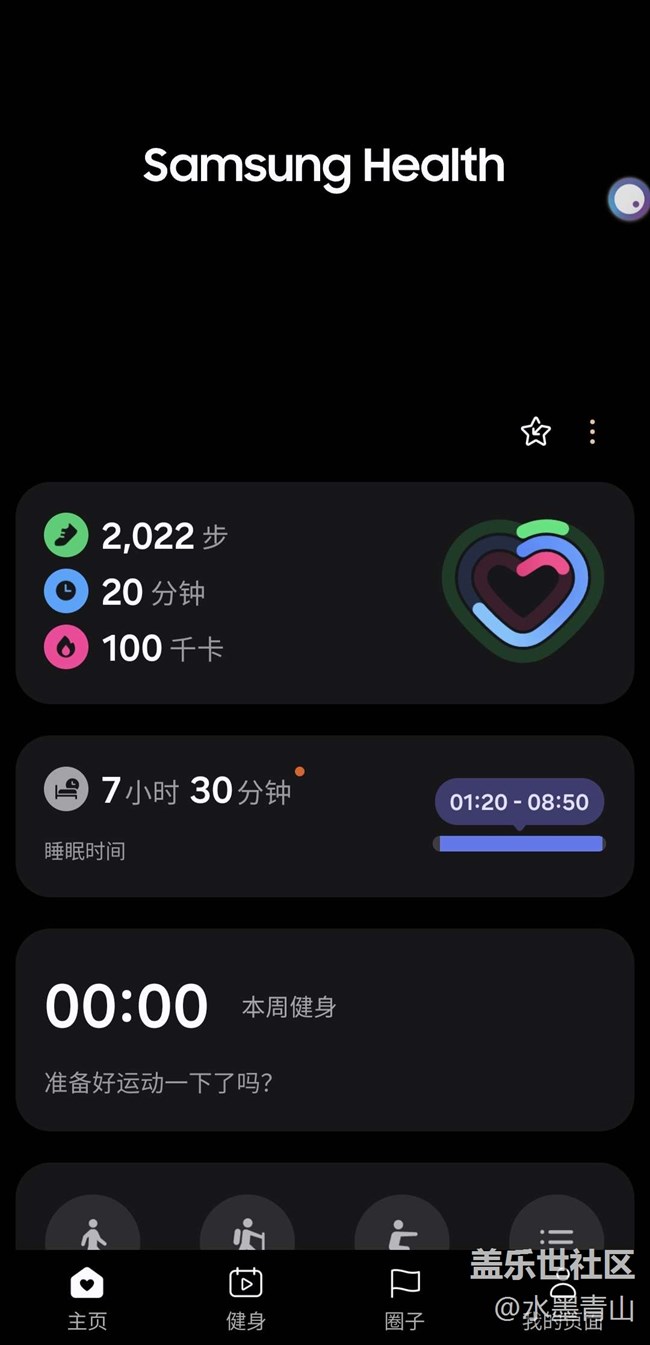
Task: Tap the floating assistant bubble
Action: click(629, 200)
